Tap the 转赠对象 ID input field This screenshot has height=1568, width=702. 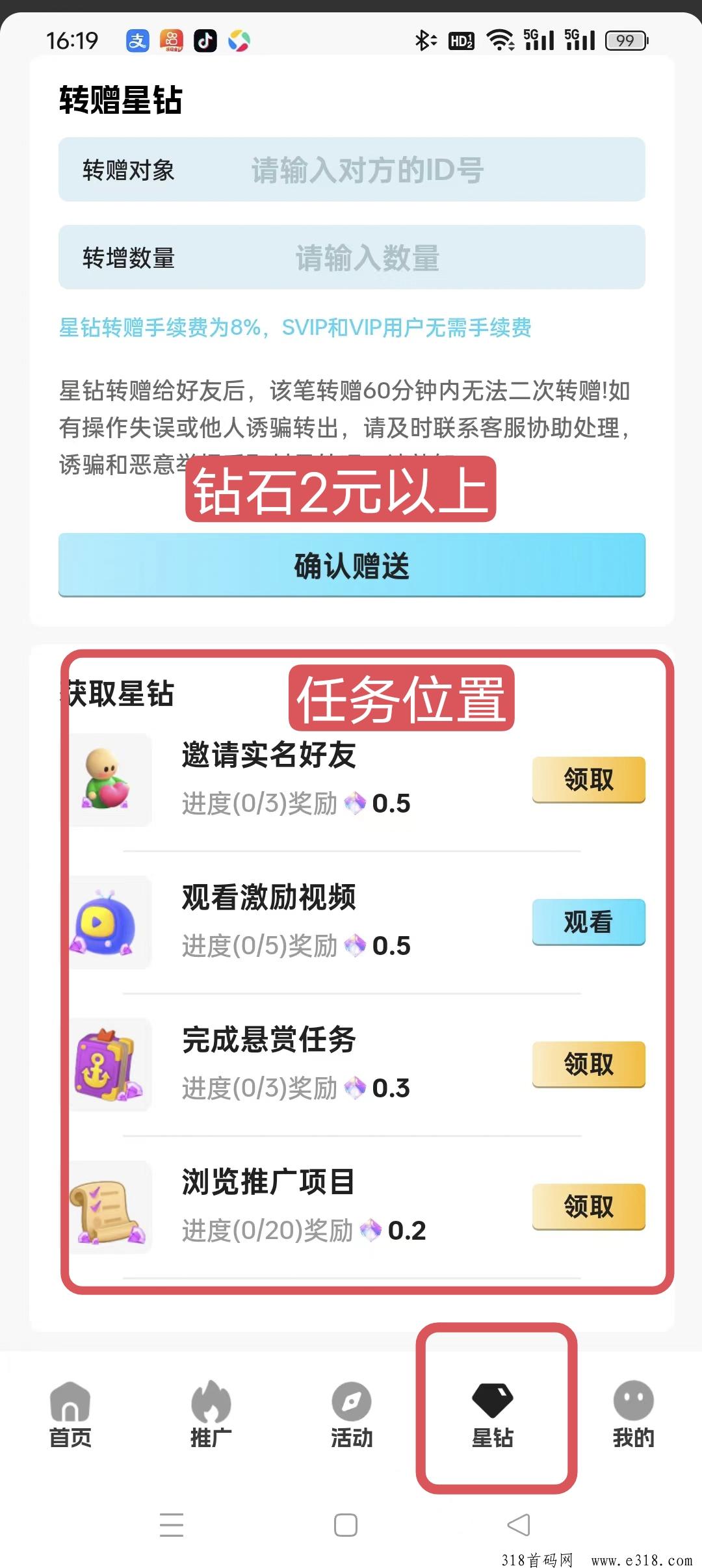point(352,170)
